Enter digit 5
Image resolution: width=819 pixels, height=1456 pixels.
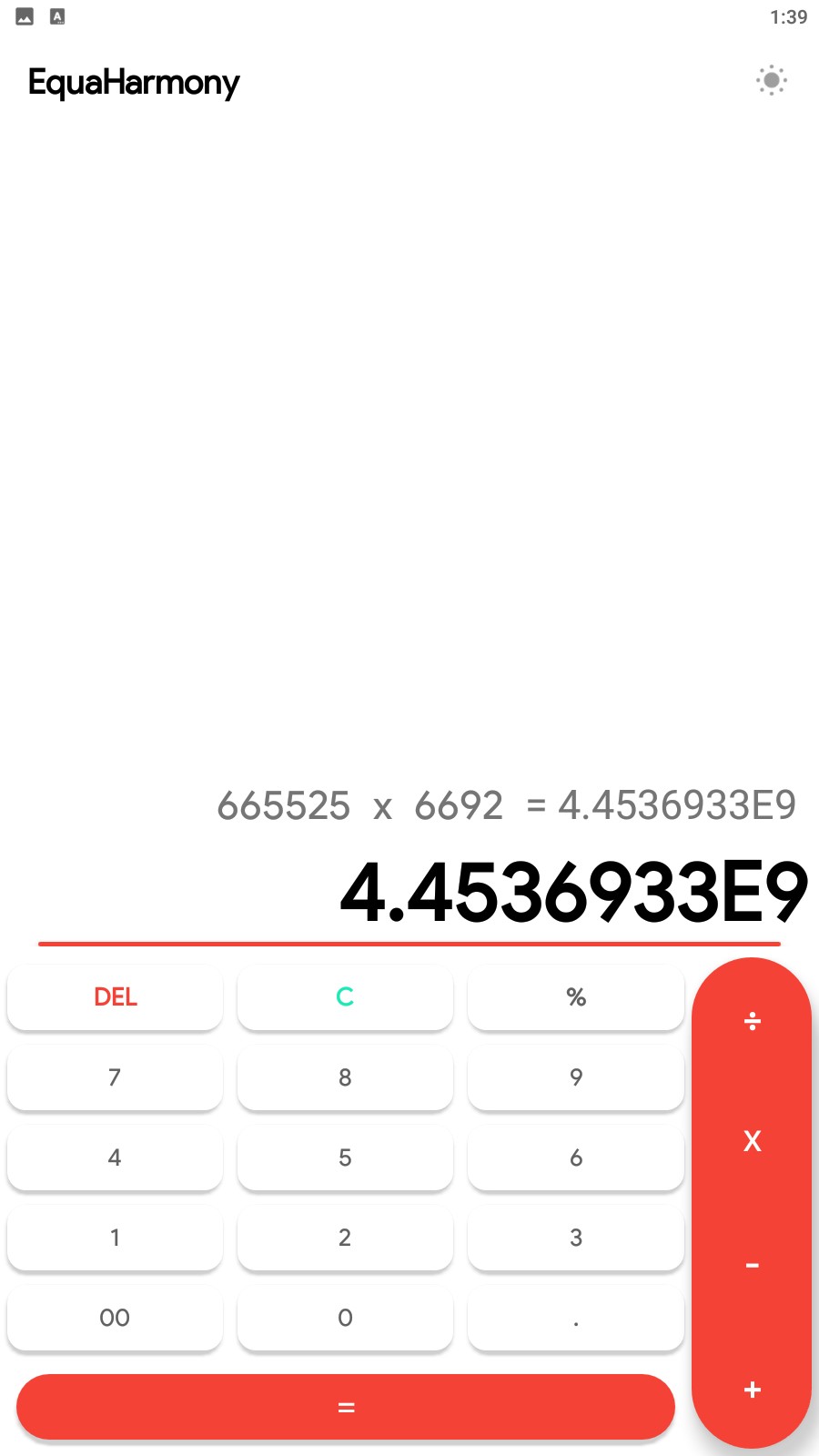(x=345, y=1158)
